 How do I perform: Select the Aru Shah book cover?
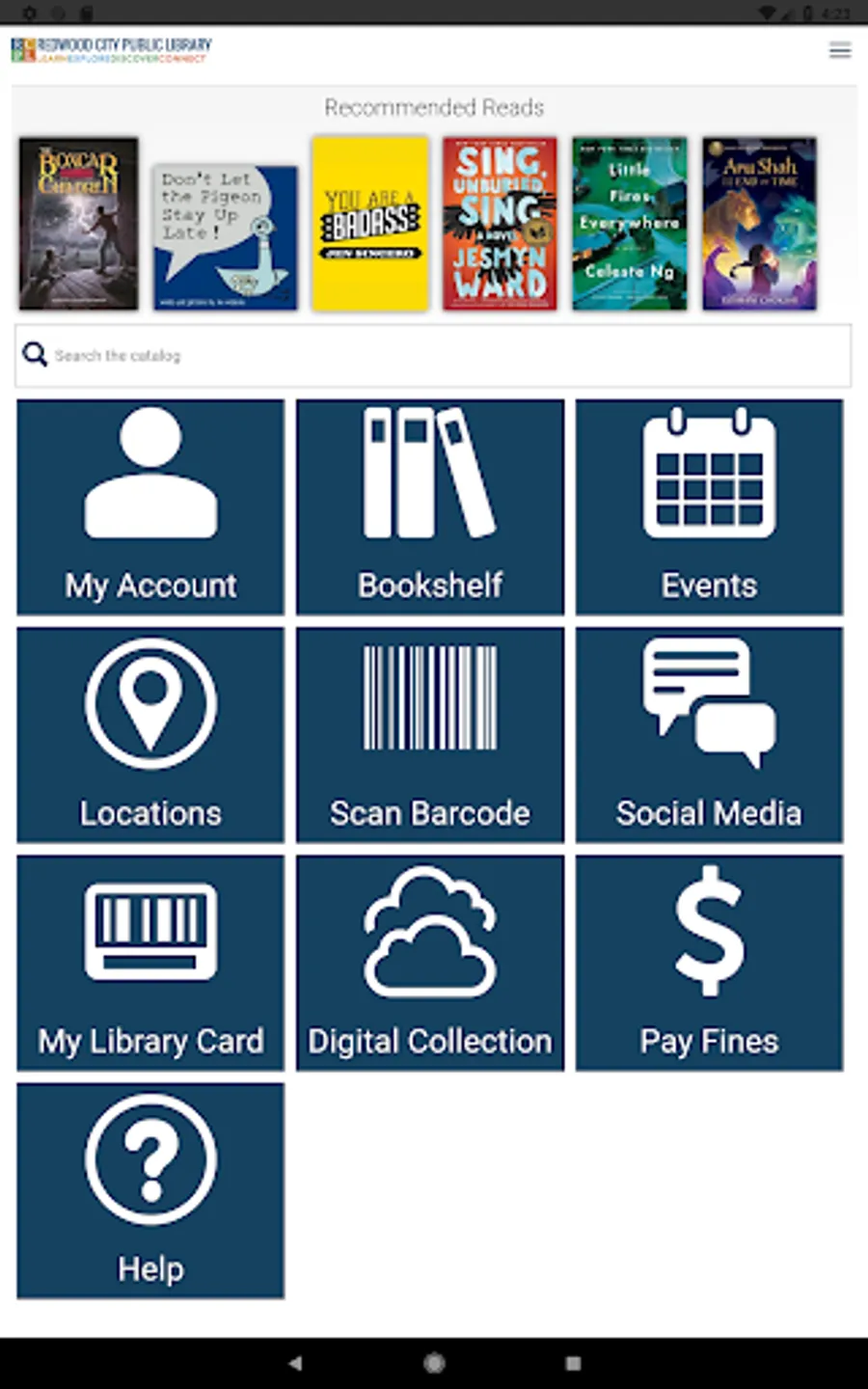[x=759, y=224]
